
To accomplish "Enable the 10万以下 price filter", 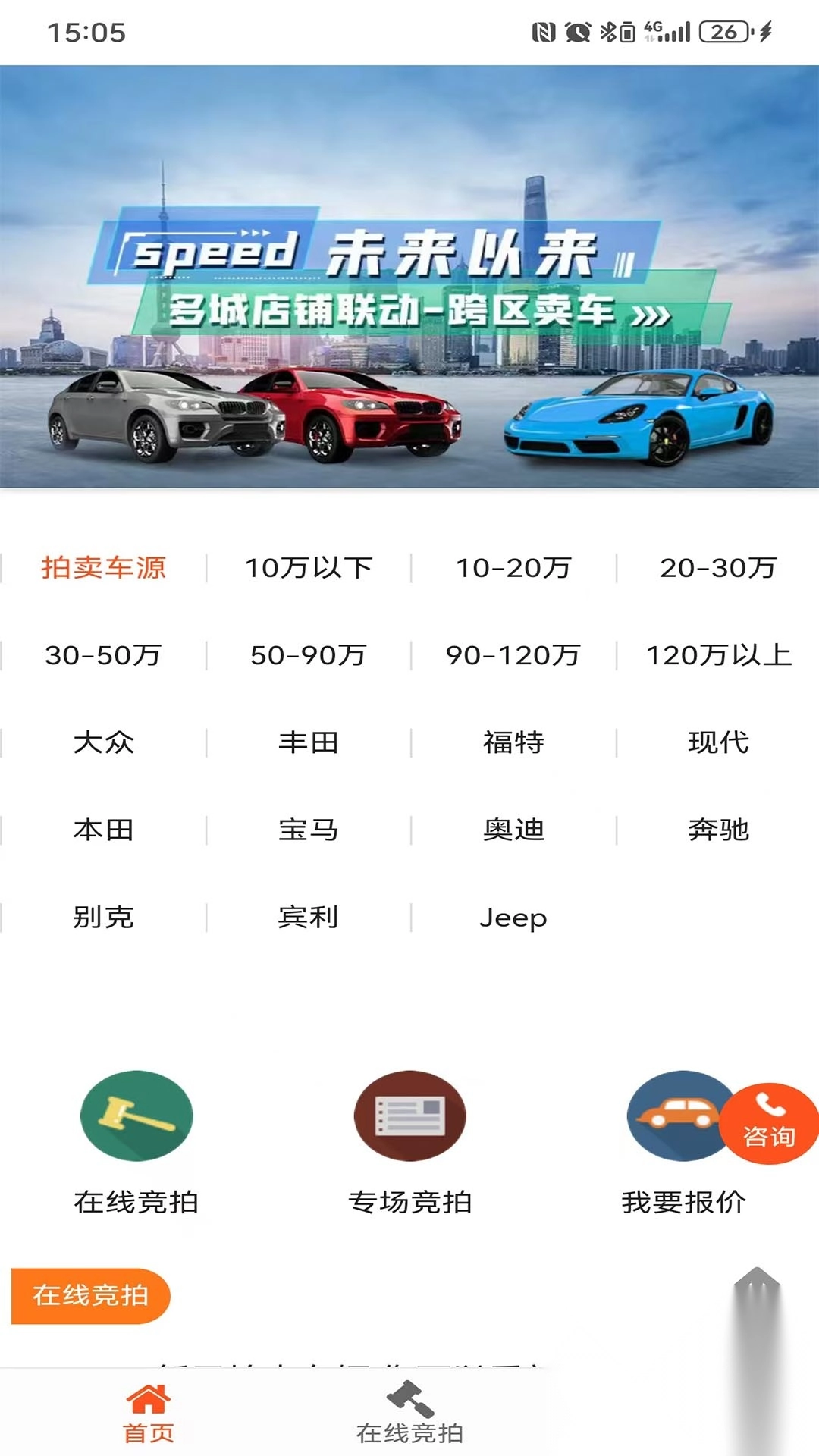I will click(x=307, y=565).
